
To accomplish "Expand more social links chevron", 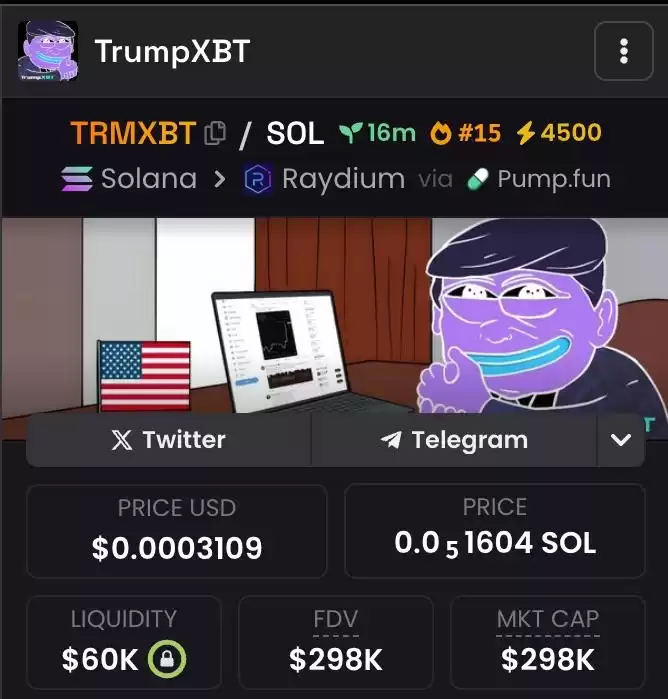I will click(x=621, y=440).
